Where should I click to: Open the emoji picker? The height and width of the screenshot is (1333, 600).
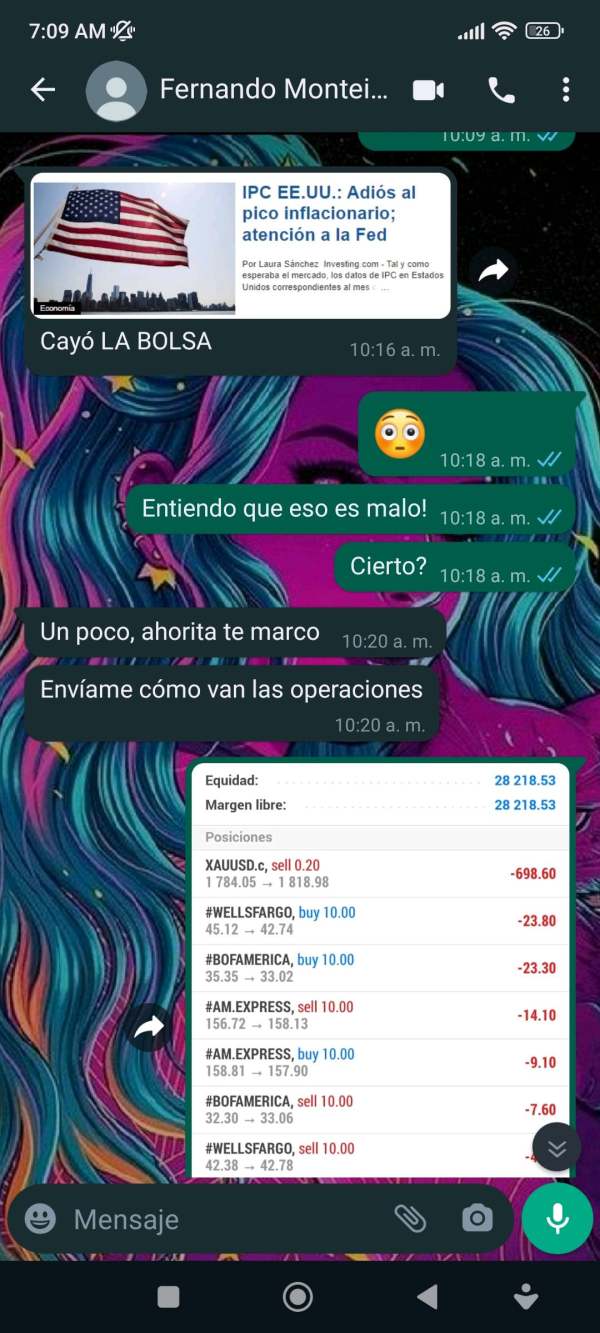(40, 1218)
